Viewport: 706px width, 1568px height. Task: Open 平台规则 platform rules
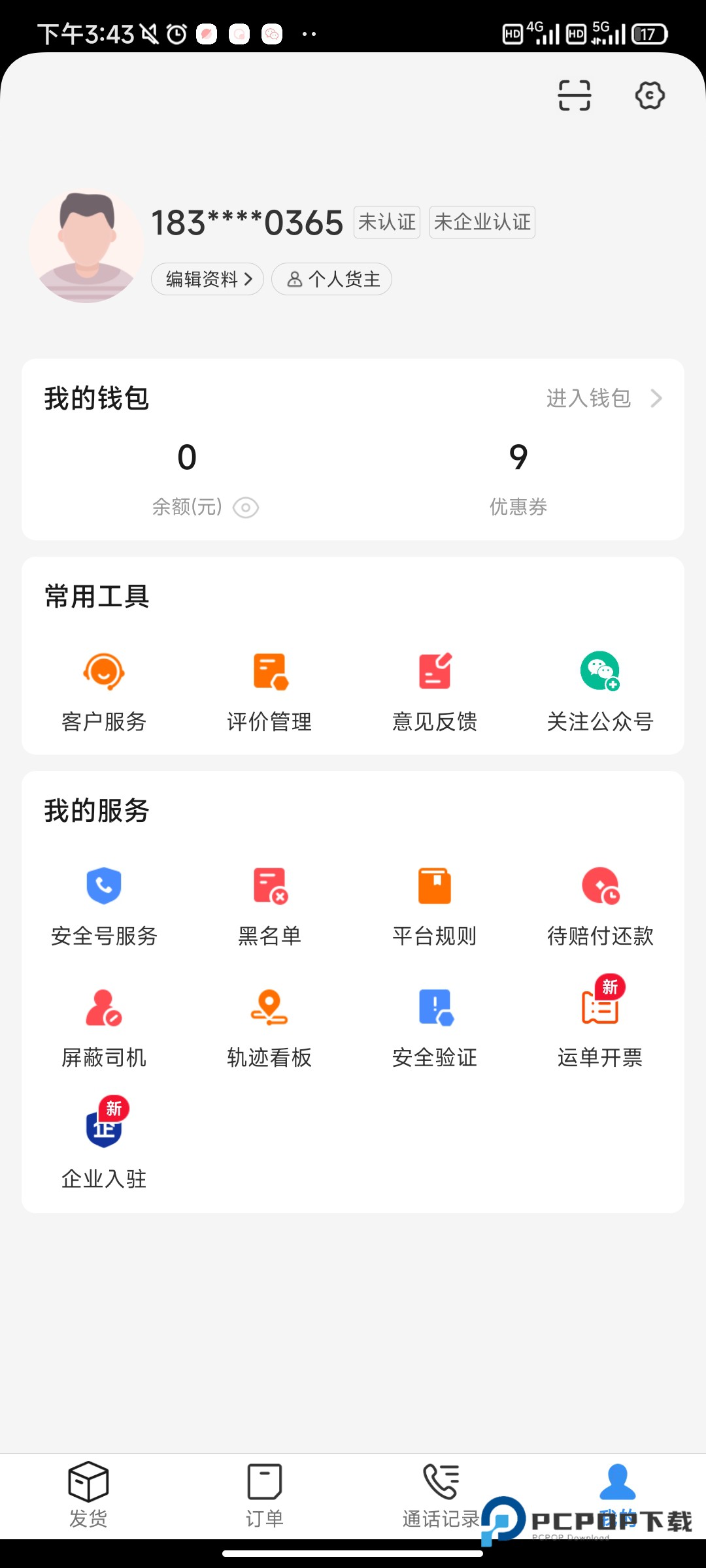pos(435,905)
